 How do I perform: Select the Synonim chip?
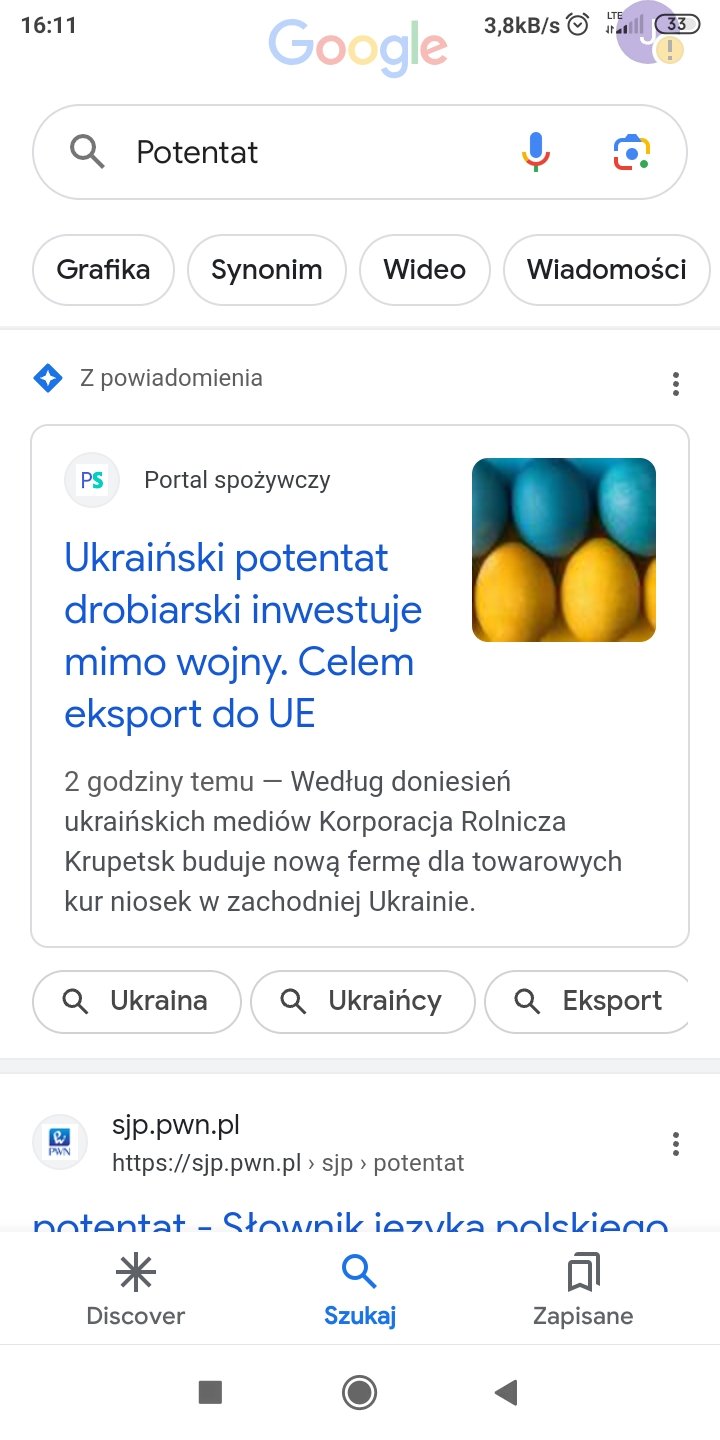266,269
